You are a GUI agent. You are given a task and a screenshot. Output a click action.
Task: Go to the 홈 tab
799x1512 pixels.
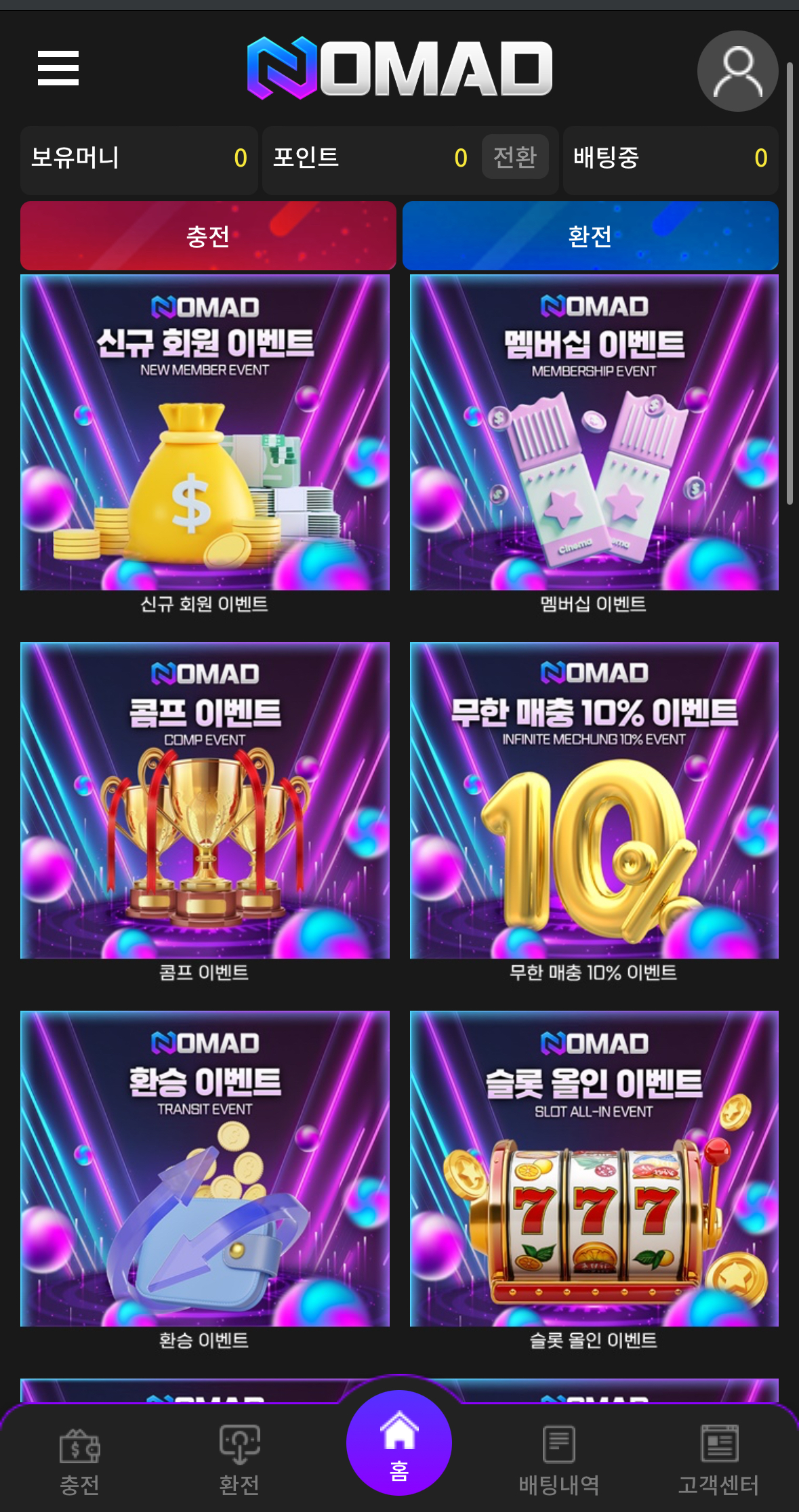tap(399, 1443)
